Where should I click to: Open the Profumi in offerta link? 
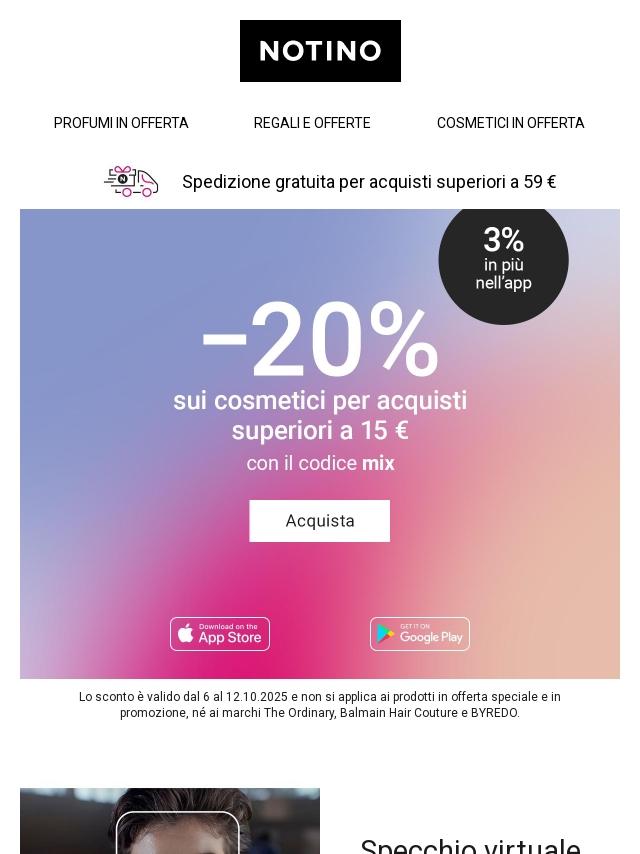tap(121, 123)
